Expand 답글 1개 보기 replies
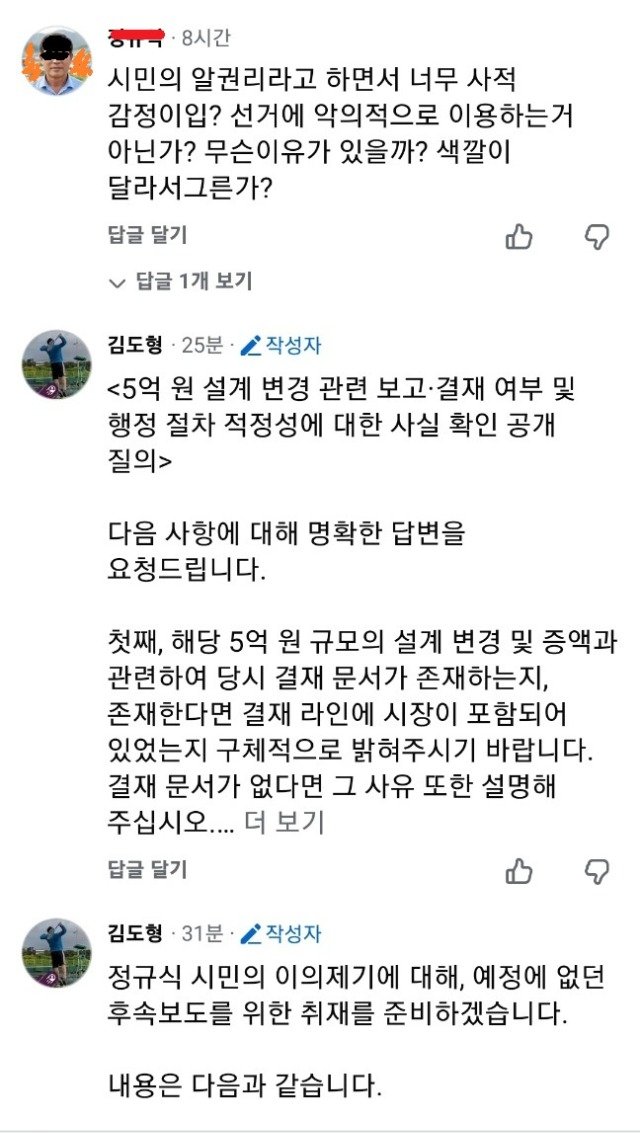This screenshot has height=1133, width=640. pos(180,280)
